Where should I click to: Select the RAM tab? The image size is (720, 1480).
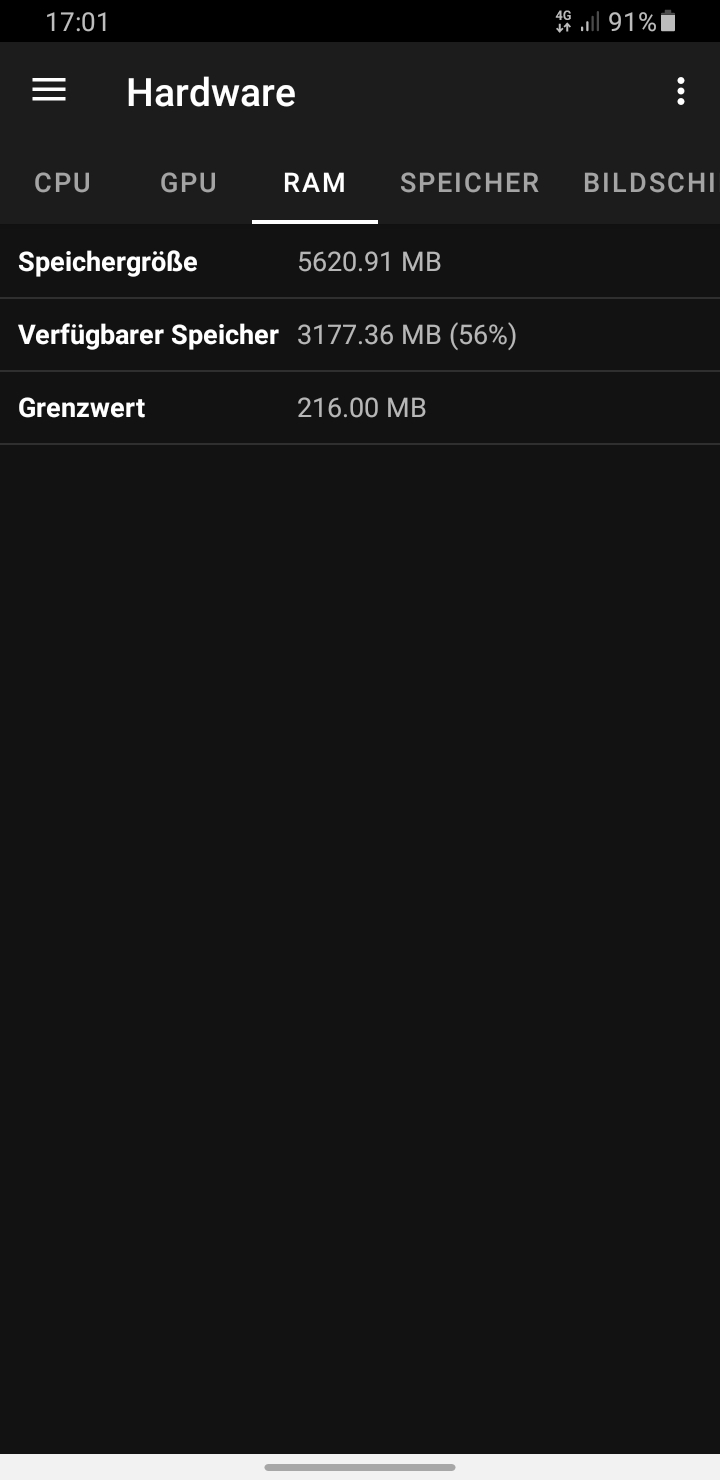click(315, 183)
